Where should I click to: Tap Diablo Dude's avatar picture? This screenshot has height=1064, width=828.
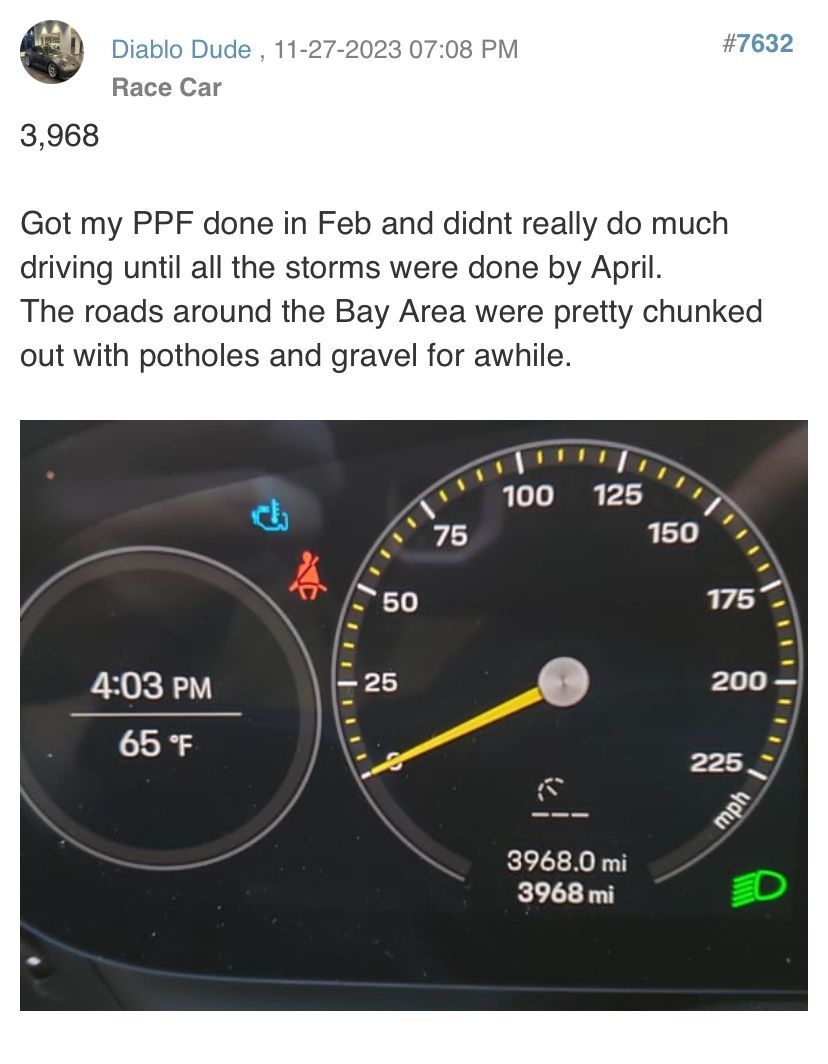[51, 52]
